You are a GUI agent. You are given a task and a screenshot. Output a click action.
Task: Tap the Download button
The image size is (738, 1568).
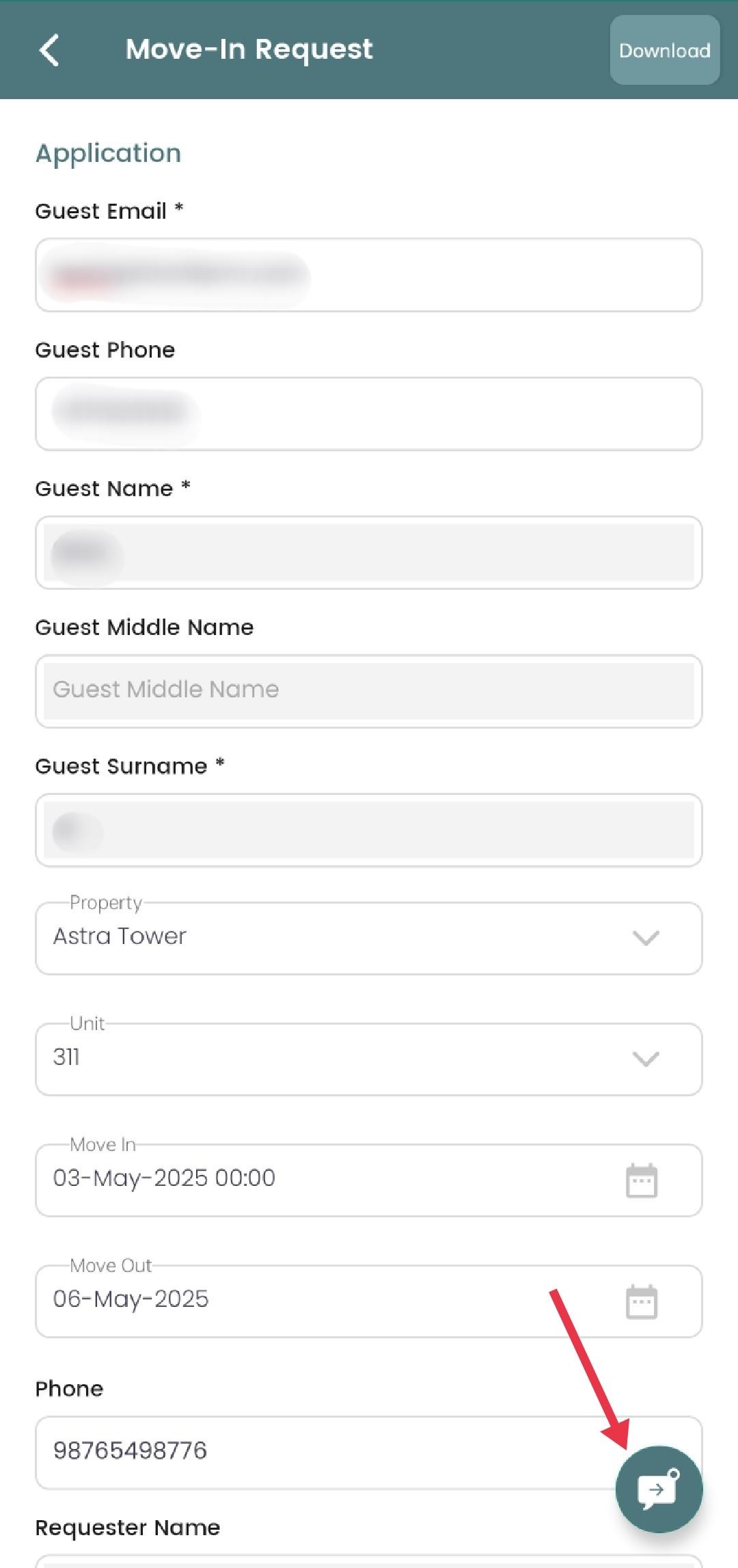pyautogui.click(x=664, y=50)
